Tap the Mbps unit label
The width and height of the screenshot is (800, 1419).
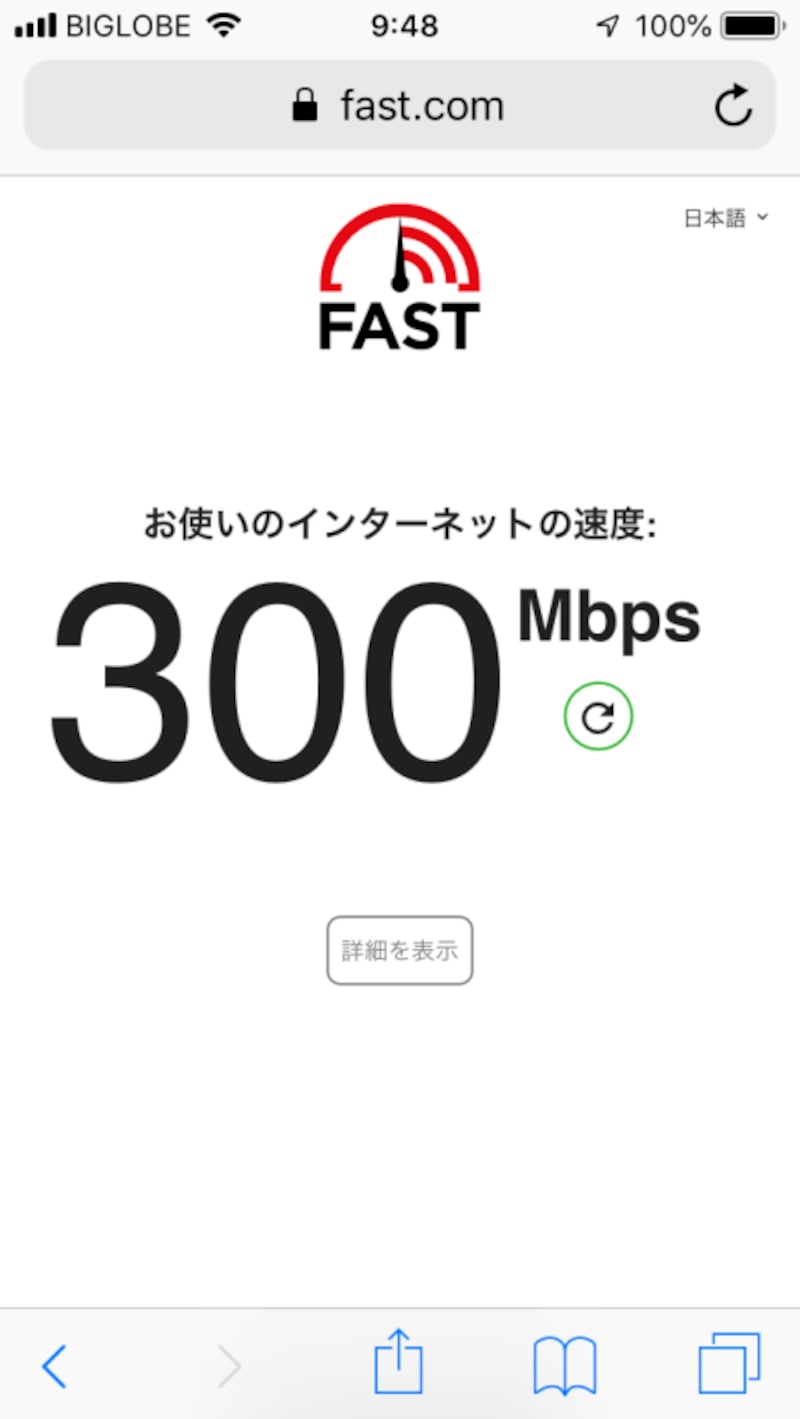(608, 617)
